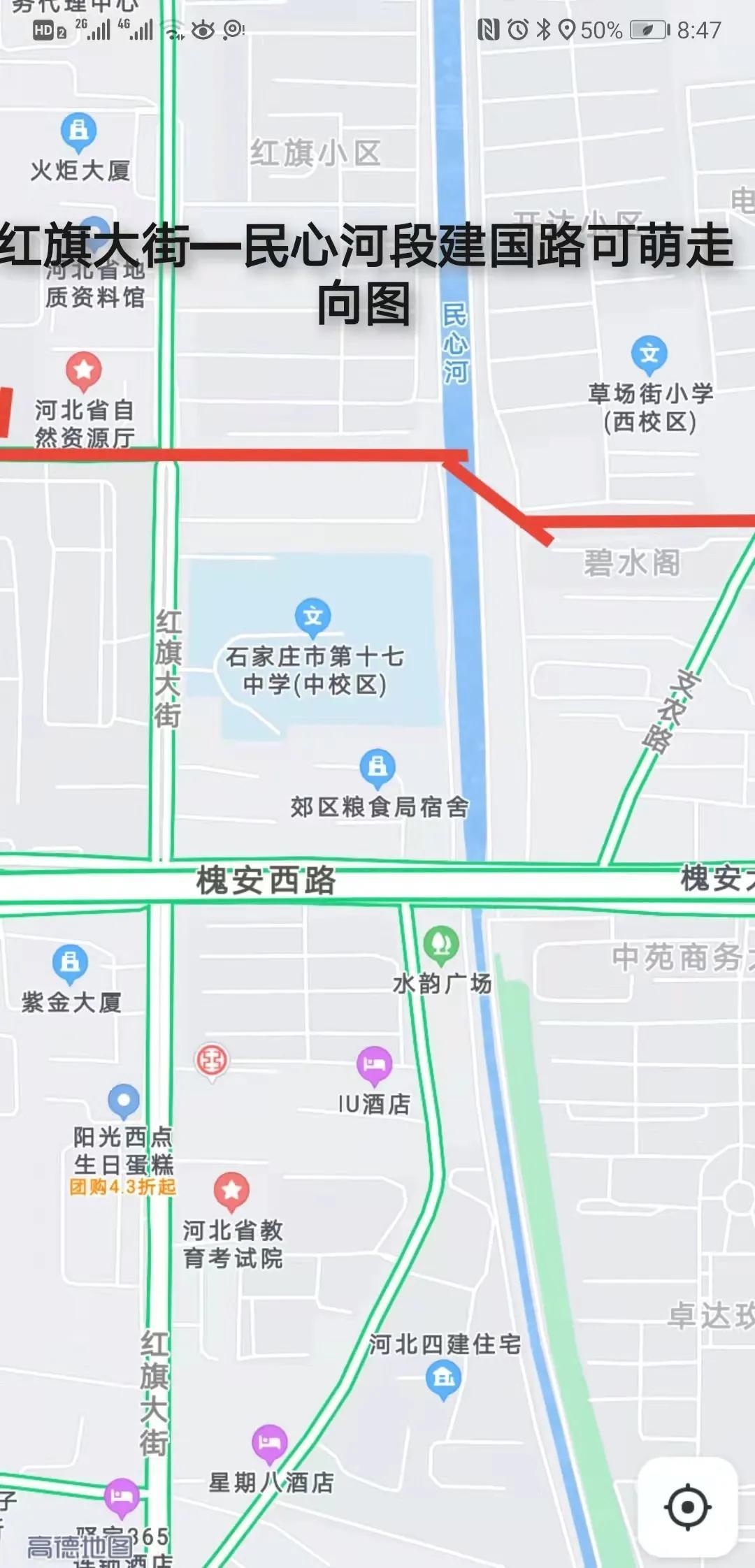This screenshot has width=755, height=1568.
Task: Open the IU酒店 hotel marker
Action: coord(375,1064)
